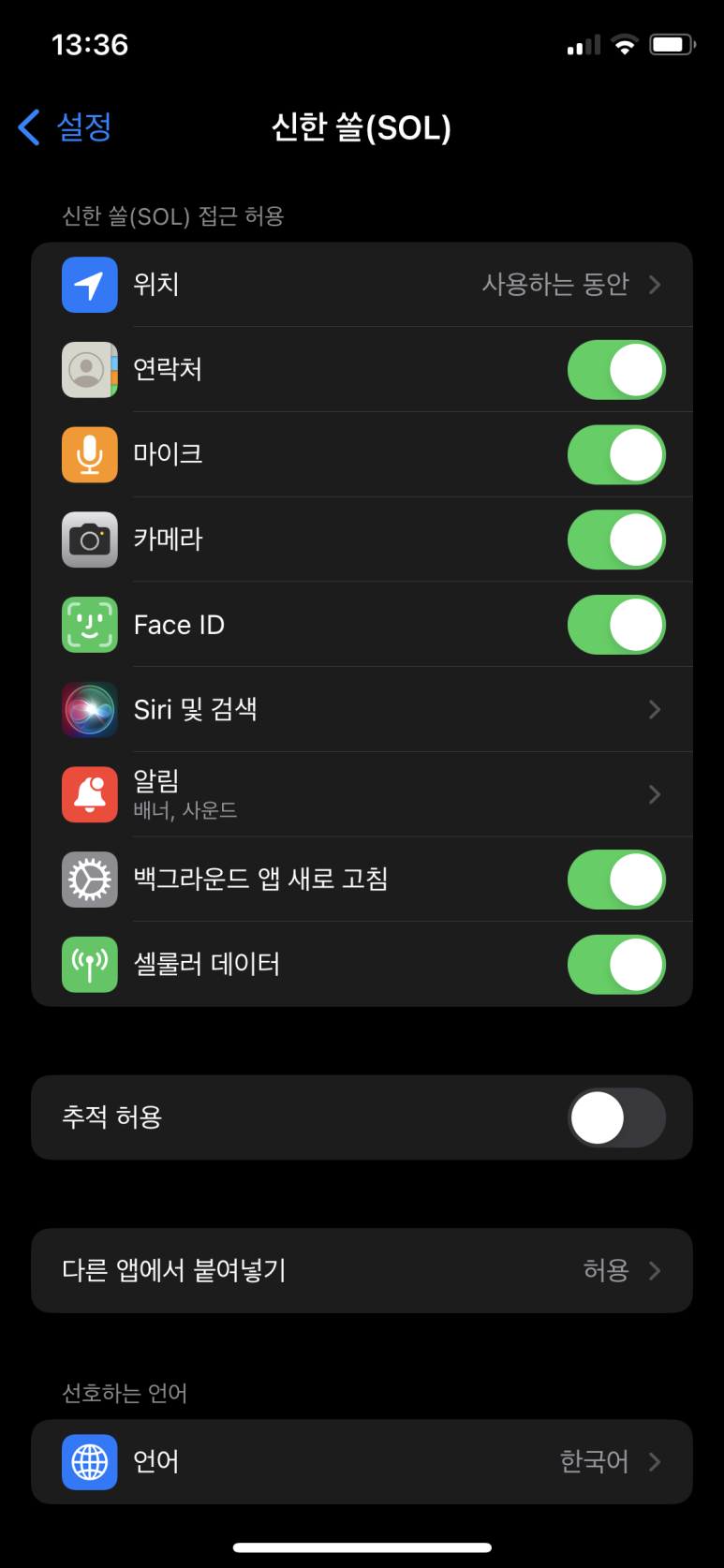
Task: Disable 마이크 access
Action: [615, 455]
